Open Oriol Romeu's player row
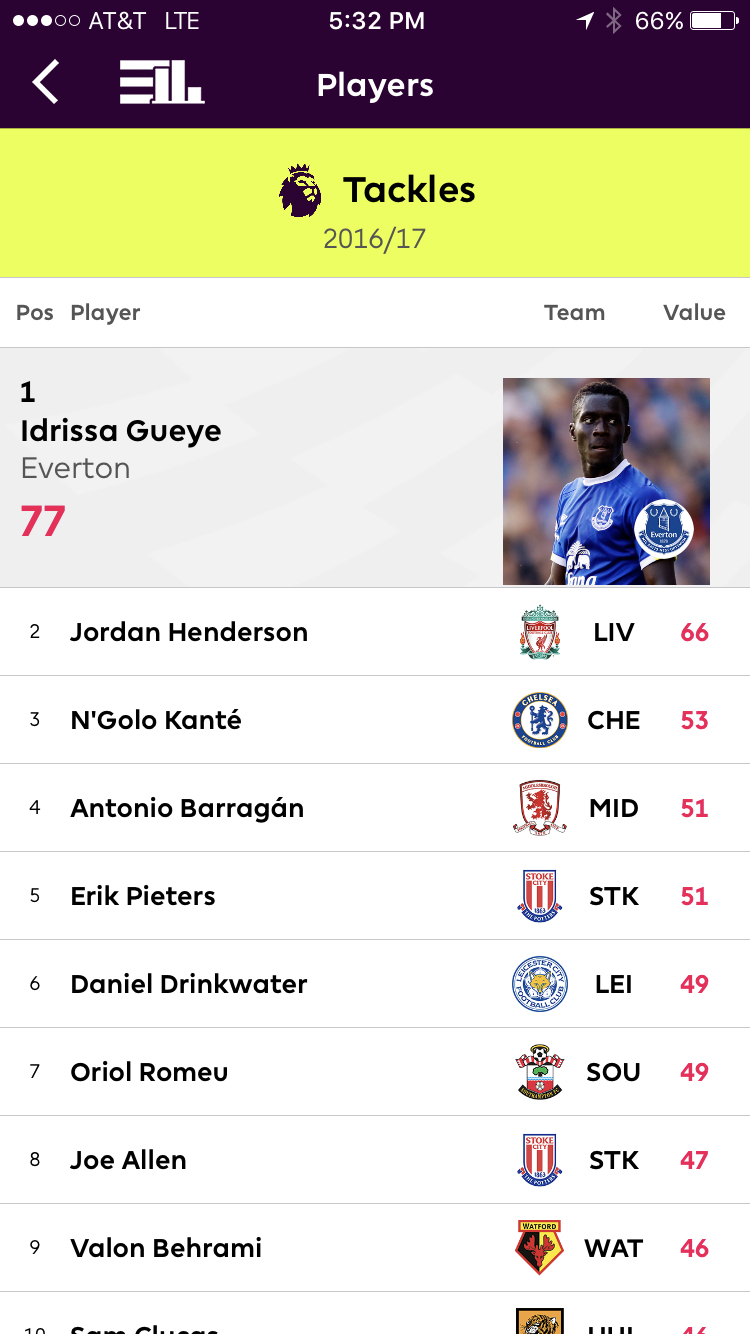 coord(375,1072)
